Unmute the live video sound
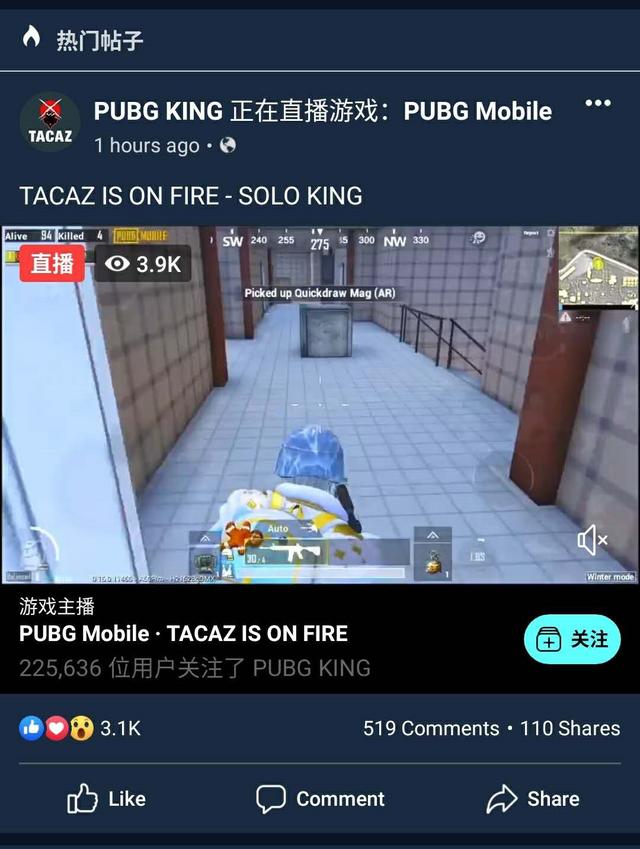The width and height of the screenshot is (640, 849). pos(592,541)
